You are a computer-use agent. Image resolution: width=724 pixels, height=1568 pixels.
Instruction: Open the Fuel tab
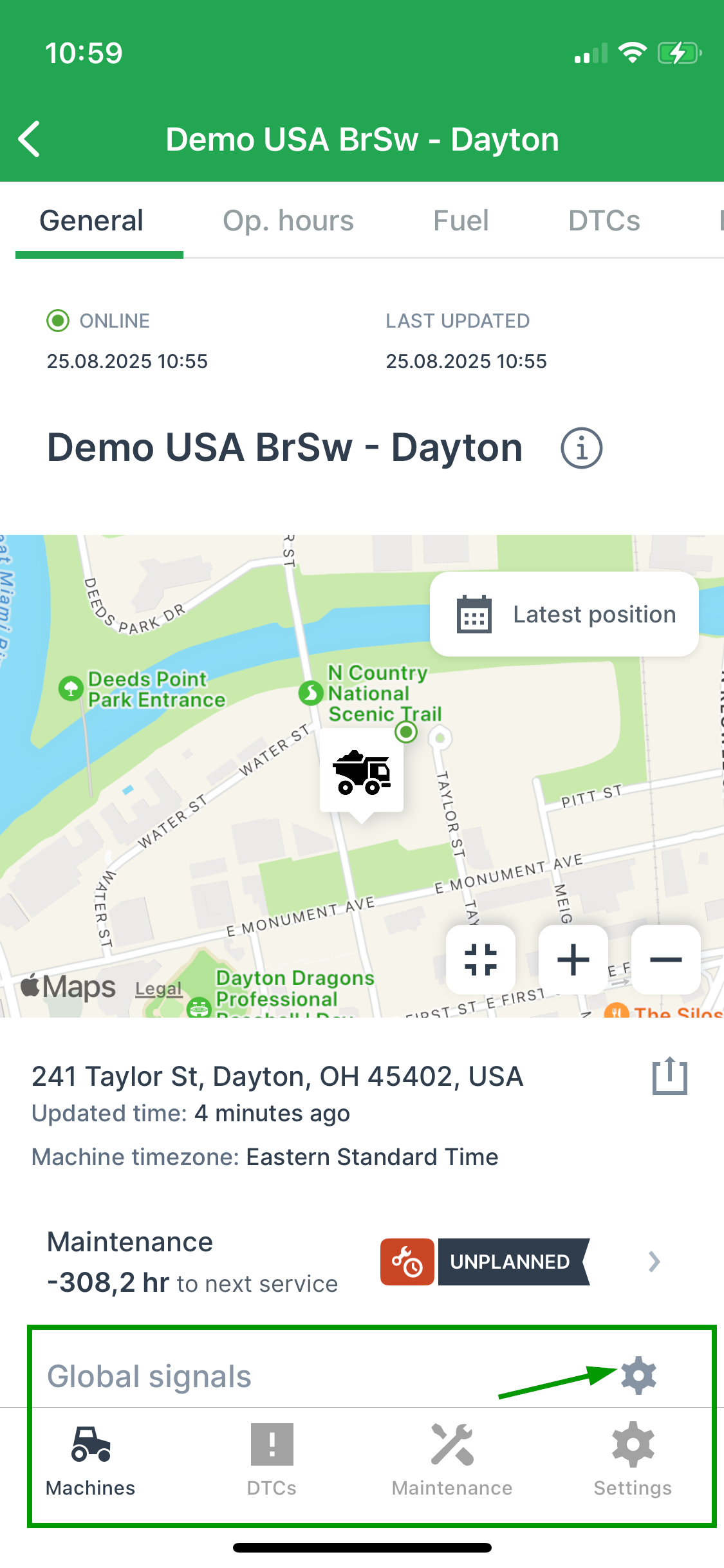(461, 221)
